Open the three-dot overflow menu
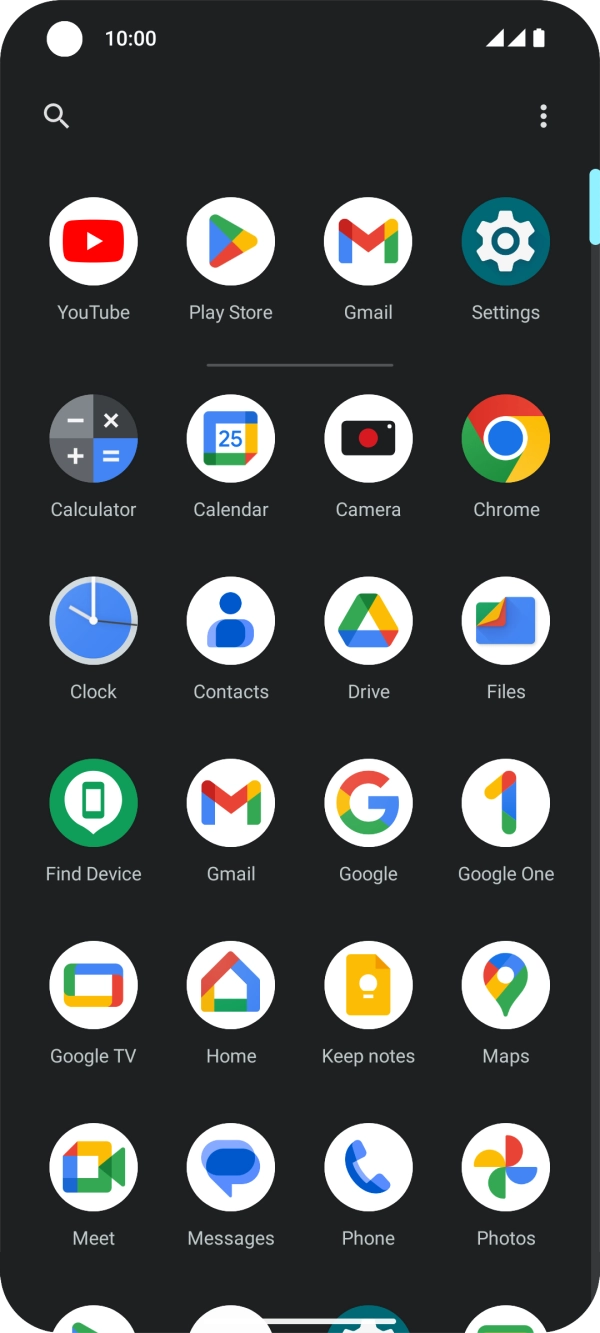This screenshot has width=600, height=1333. [543, 116]
